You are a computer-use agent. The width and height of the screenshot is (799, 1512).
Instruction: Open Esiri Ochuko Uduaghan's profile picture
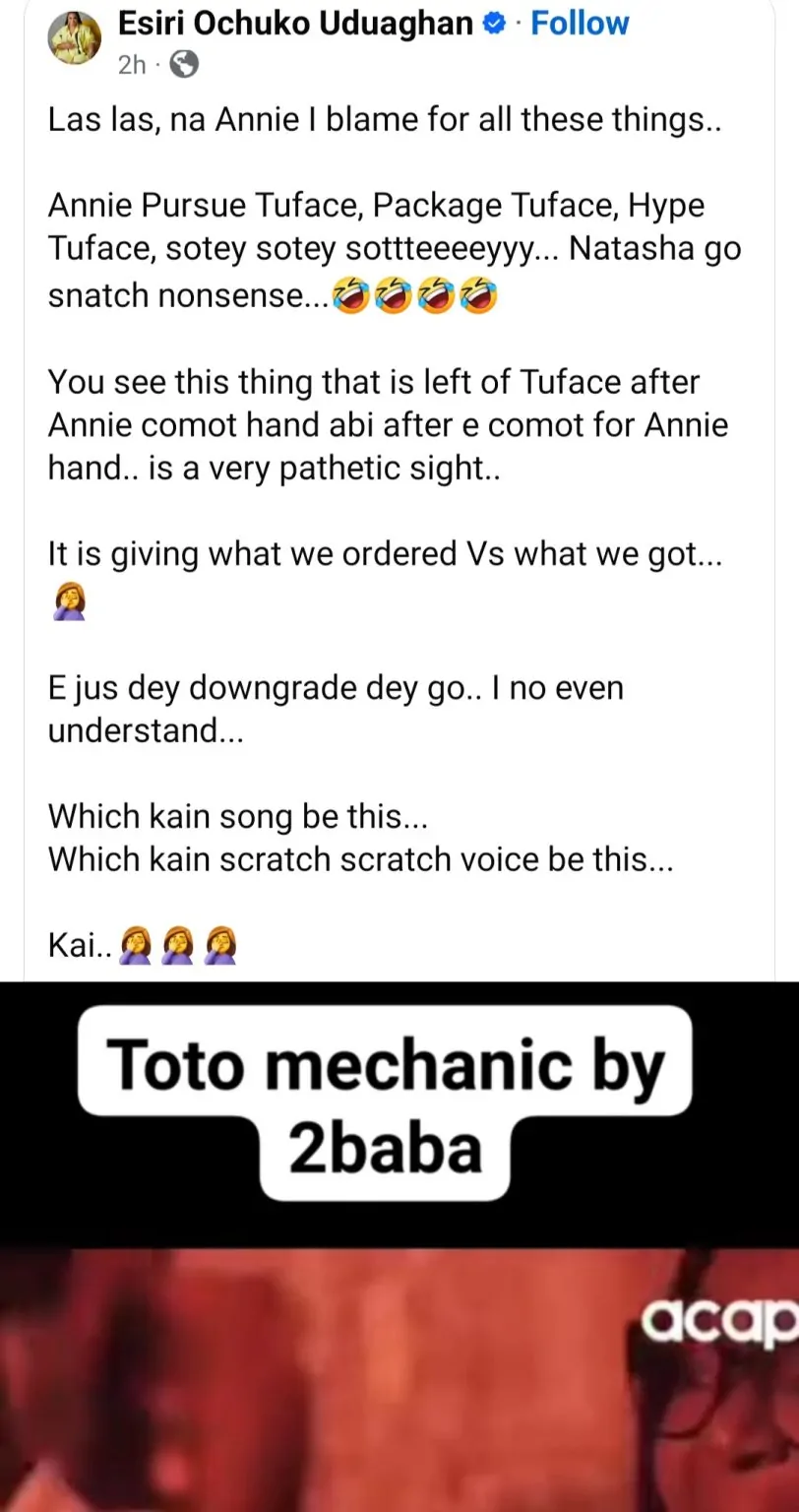(75, 40)
